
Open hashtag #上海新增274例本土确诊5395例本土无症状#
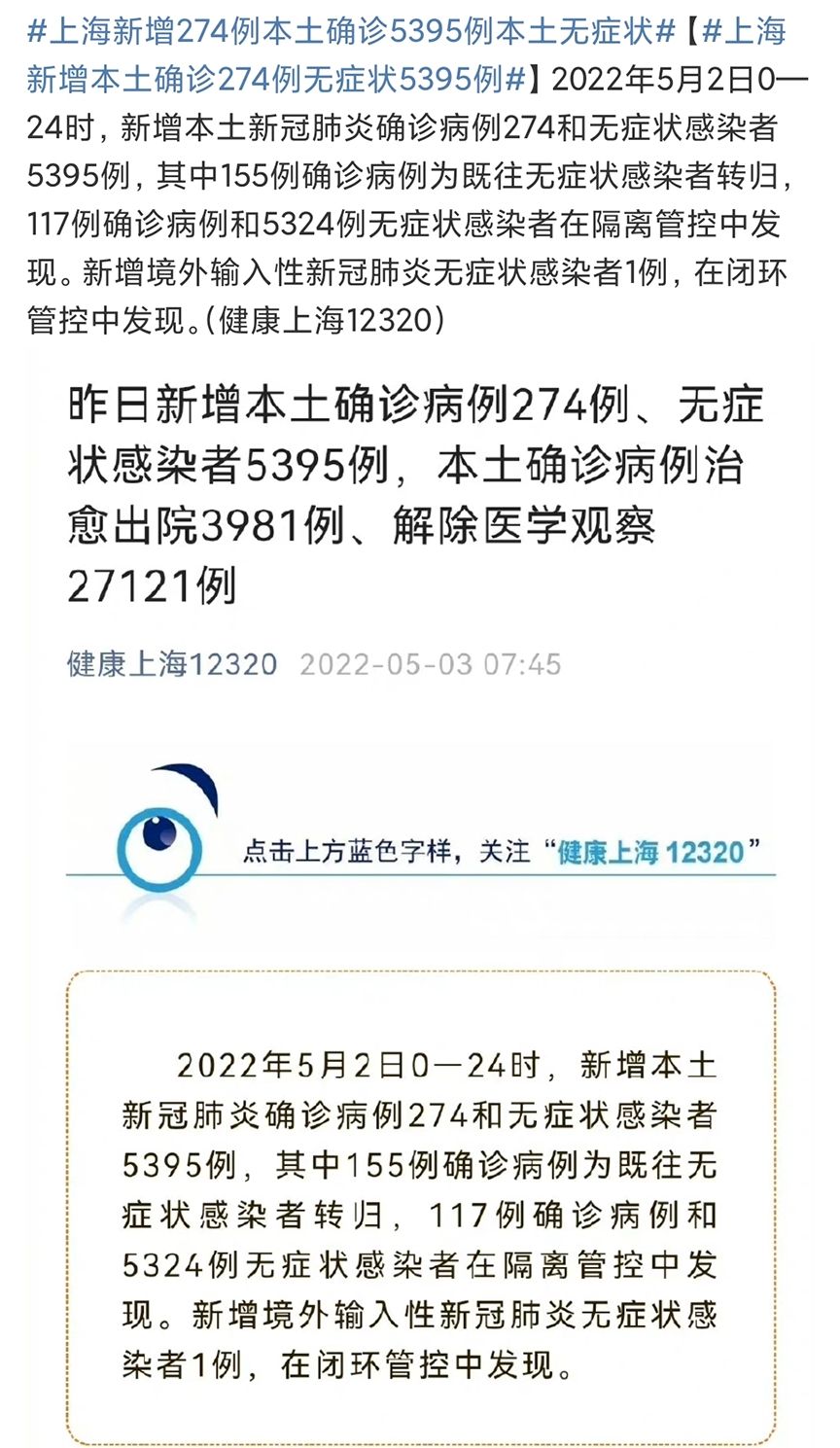pos(351,32)
